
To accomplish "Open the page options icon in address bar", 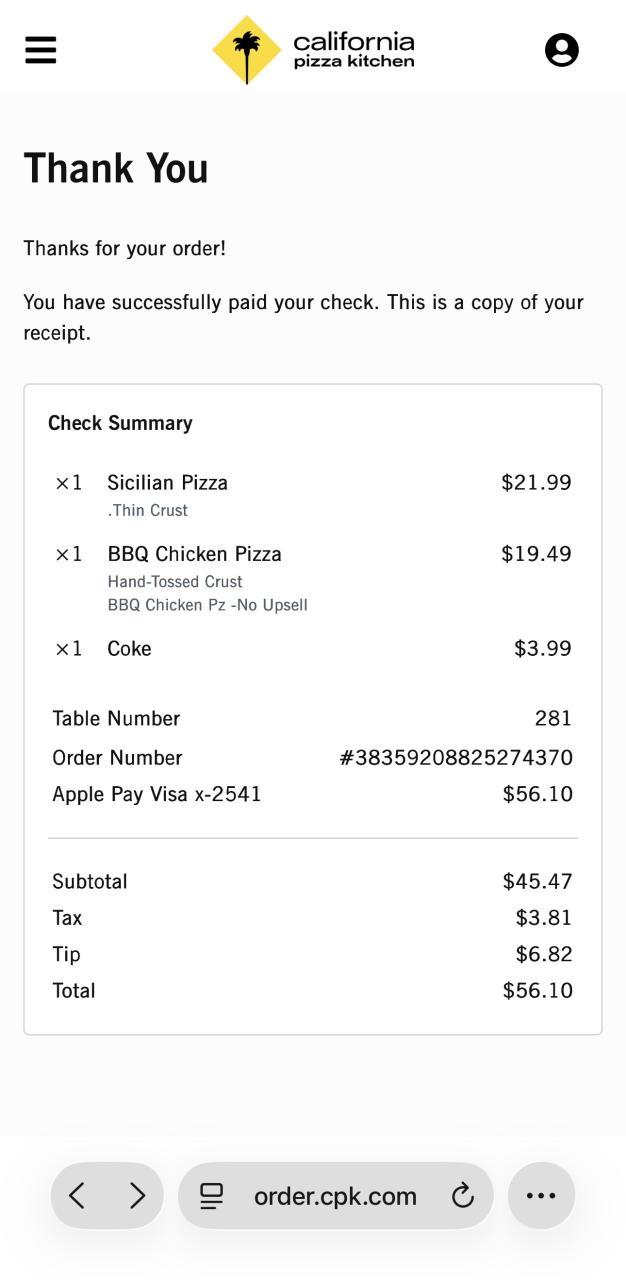I will (211, 1196).
